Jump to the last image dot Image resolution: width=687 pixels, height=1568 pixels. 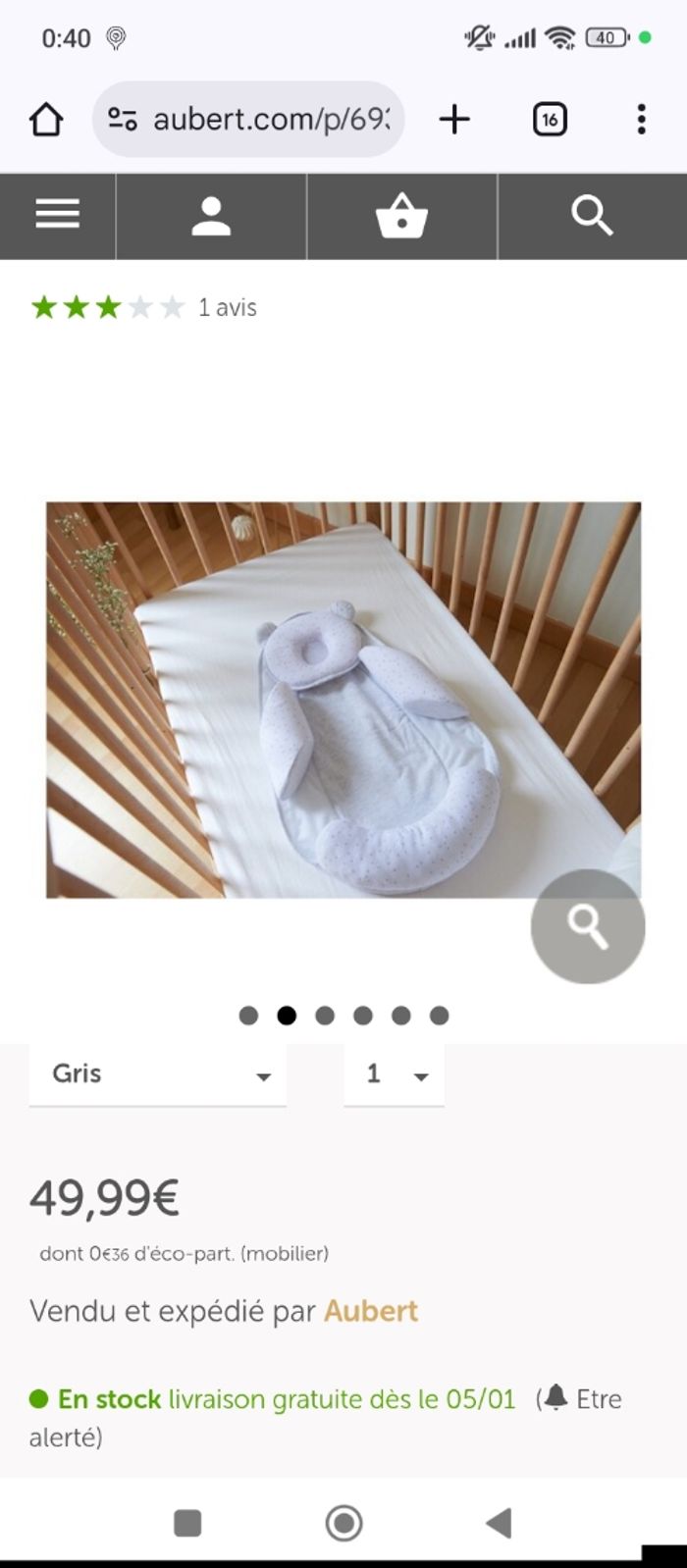(439, 1016)
